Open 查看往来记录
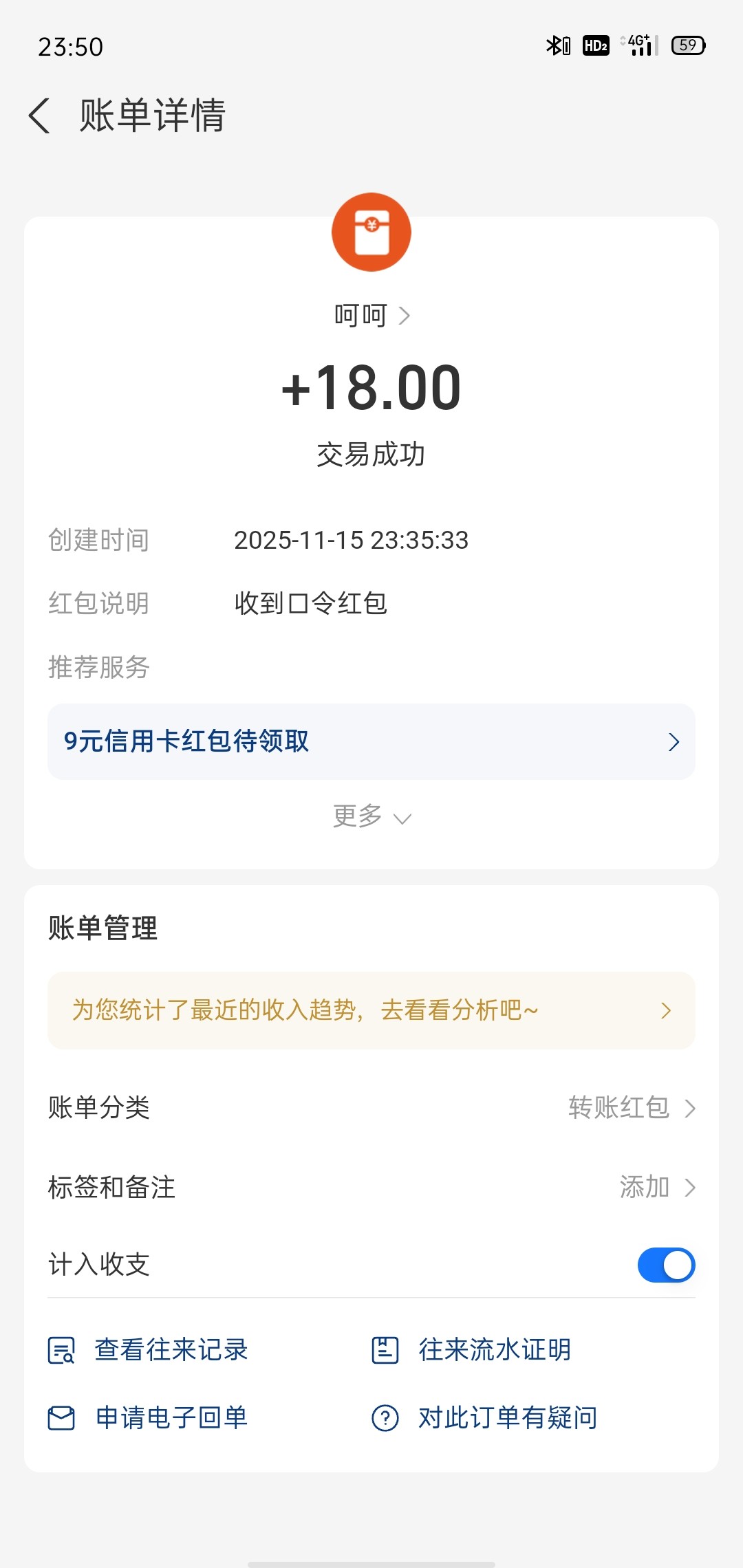 pos(149,1349)
